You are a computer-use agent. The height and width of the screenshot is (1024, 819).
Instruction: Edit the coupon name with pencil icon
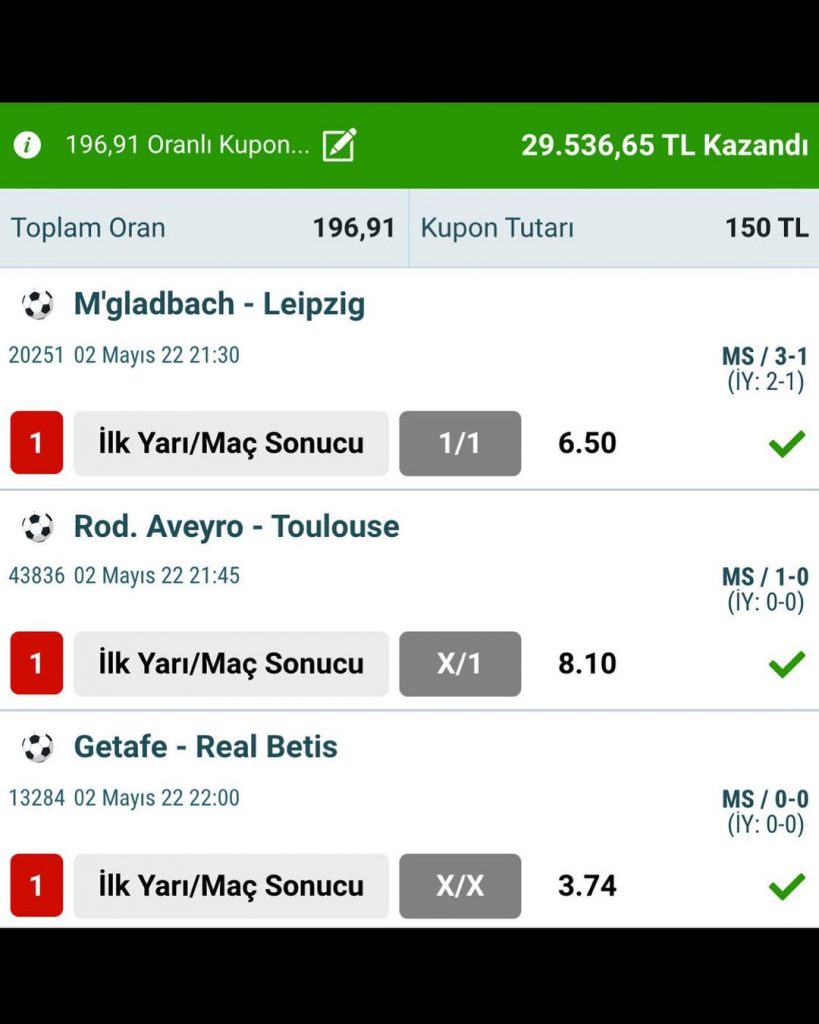(x=339, y=145)
